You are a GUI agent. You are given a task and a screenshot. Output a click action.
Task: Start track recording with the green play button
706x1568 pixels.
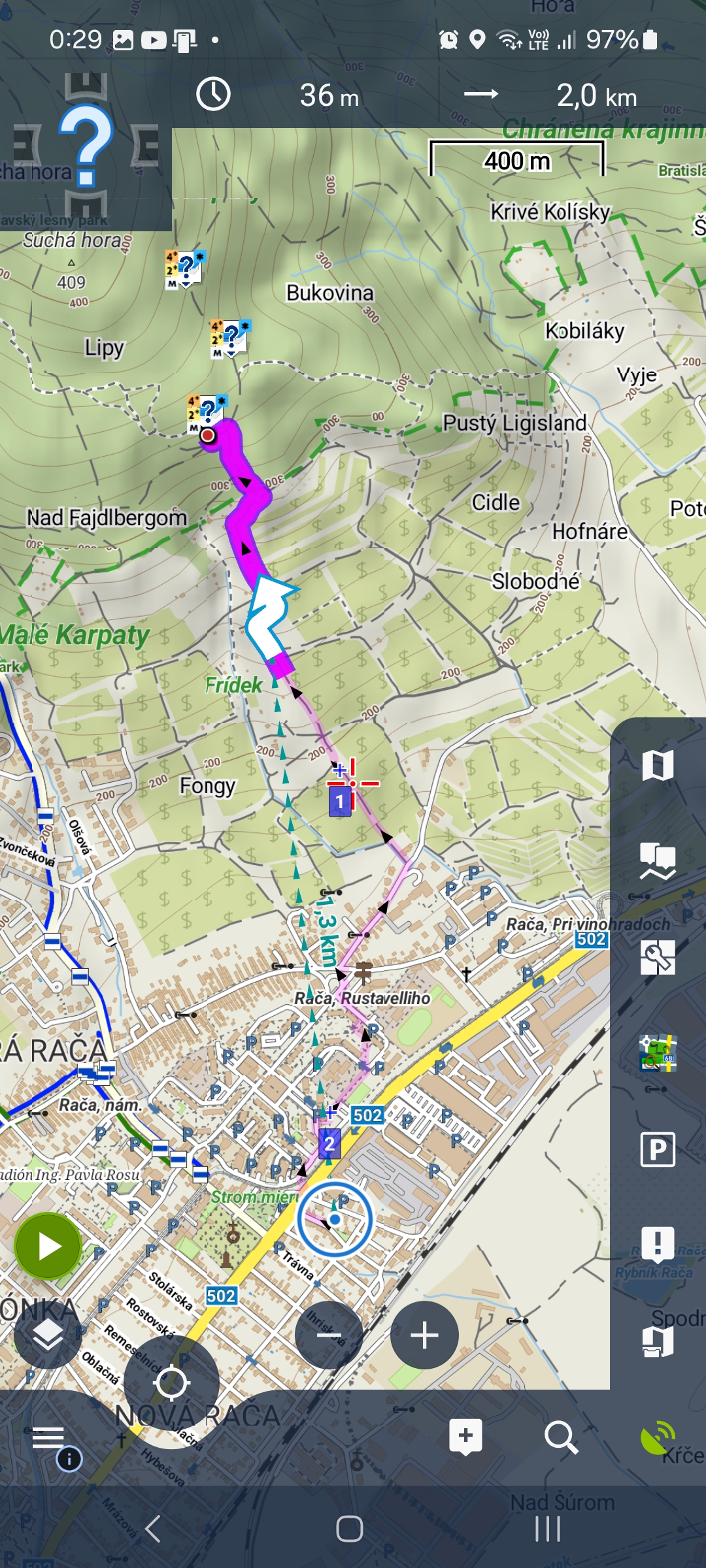pos(48,1247)
